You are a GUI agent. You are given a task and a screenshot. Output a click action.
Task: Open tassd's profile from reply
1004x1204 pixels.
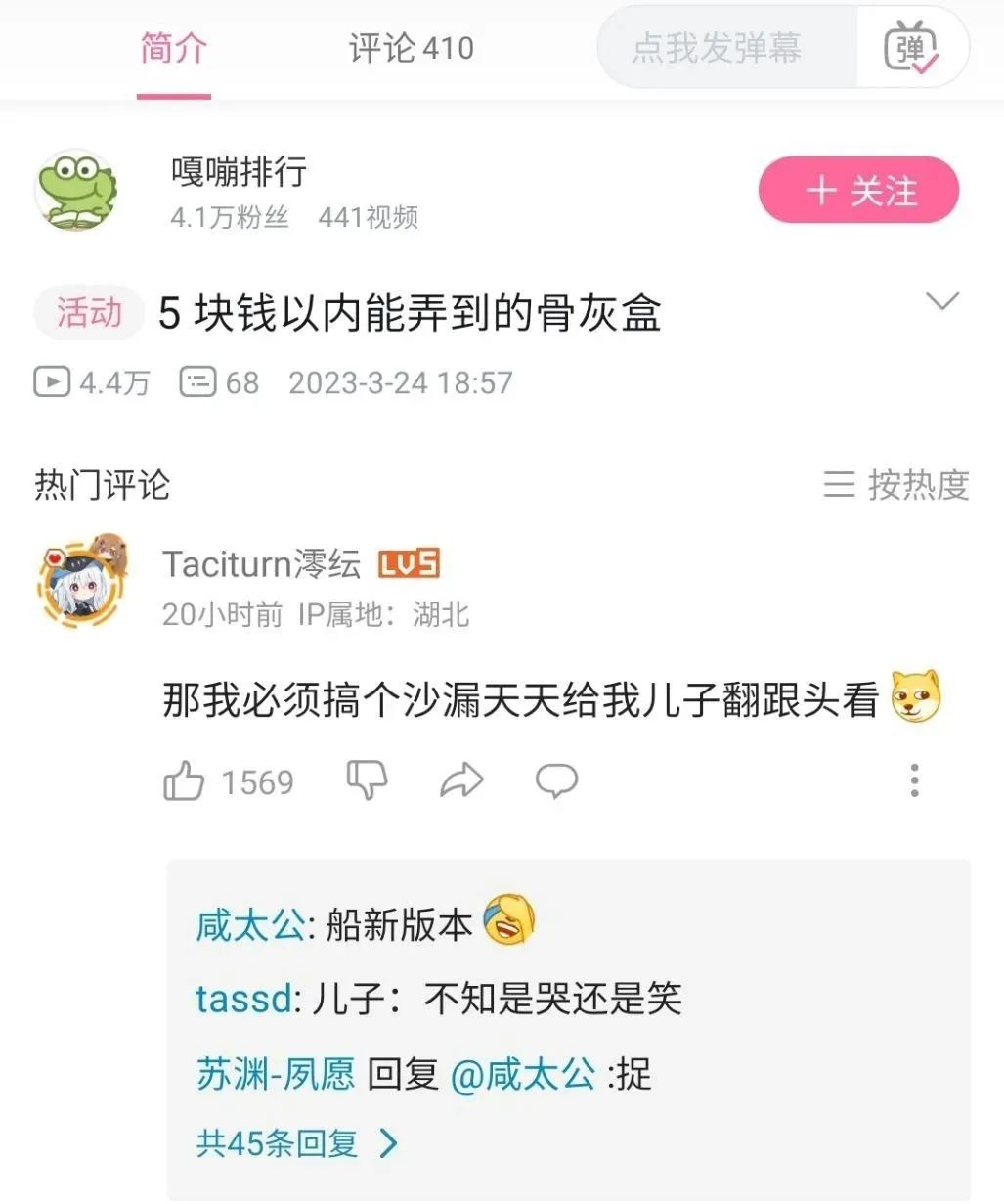tap(242, 999)
